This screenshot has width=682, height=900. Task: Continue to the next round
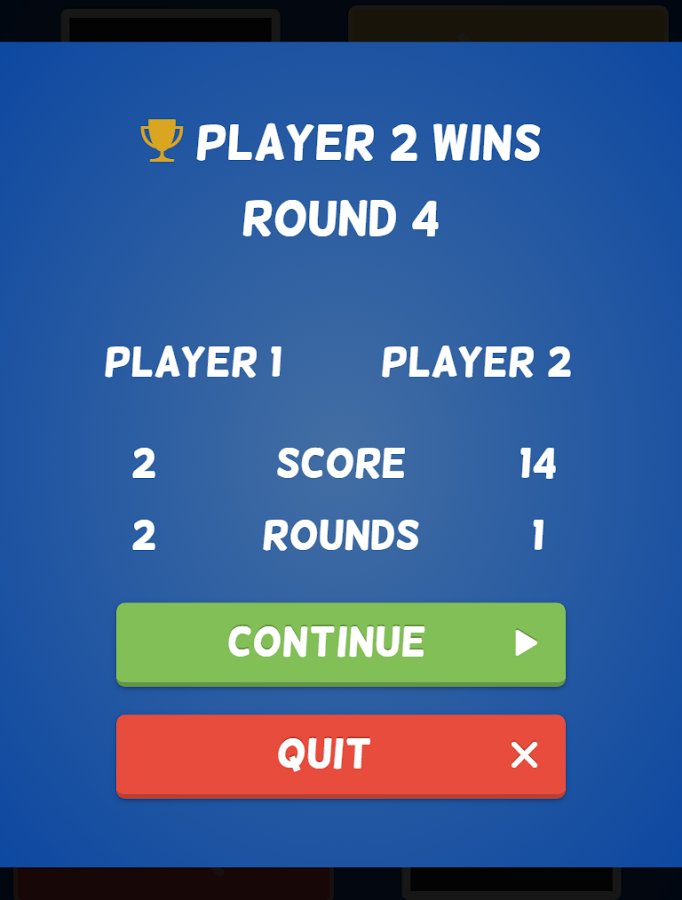tap(340, 643)
